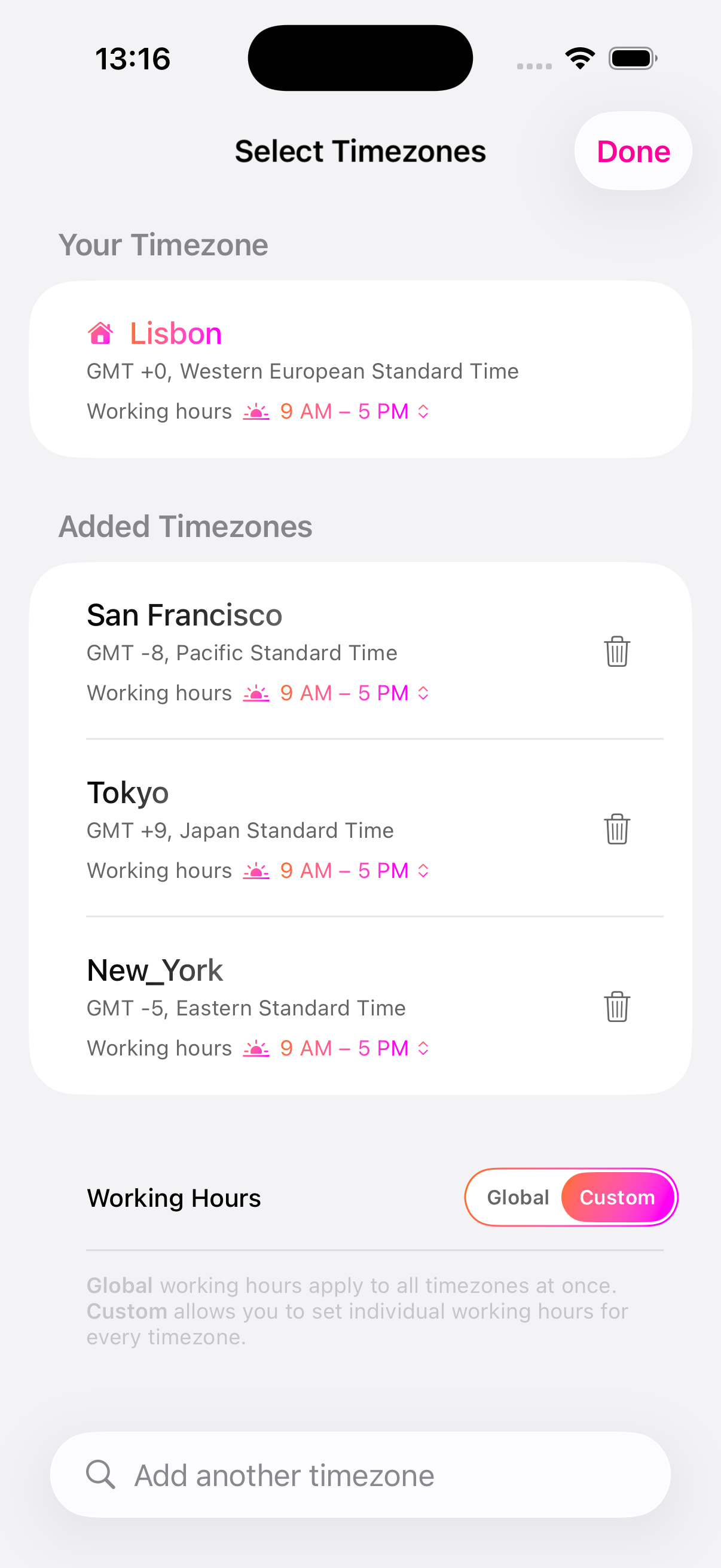Select the Lisbon city name
Viewport: 721px width, 1568px height.
(175, 333)
